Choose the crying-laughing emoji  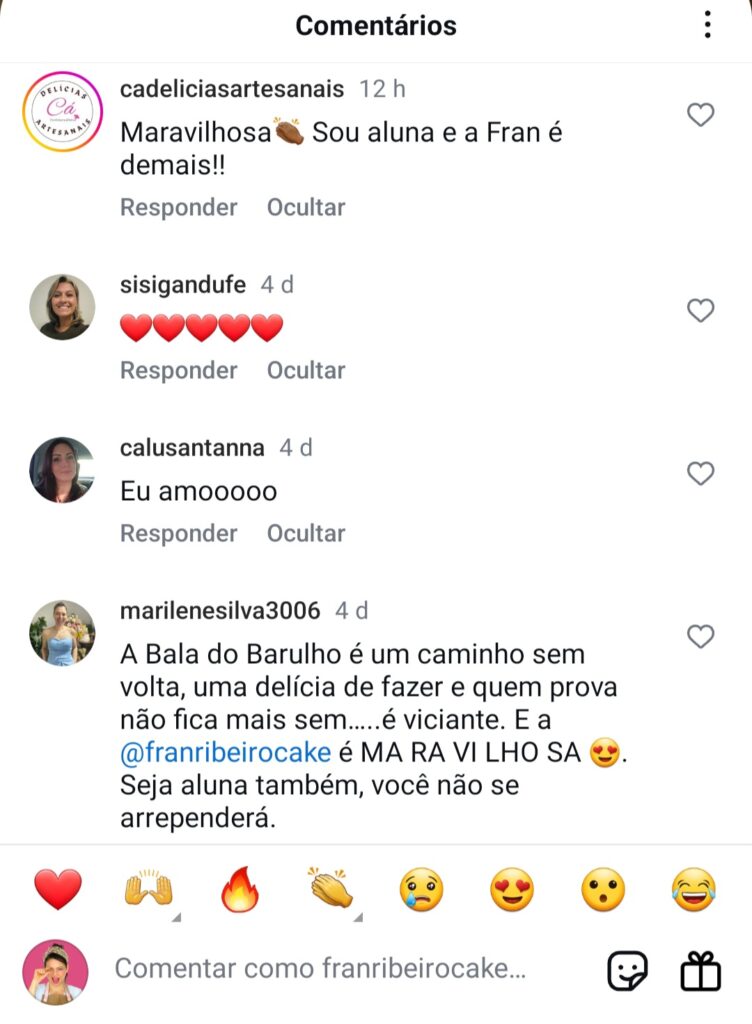[x=694, y=889]
